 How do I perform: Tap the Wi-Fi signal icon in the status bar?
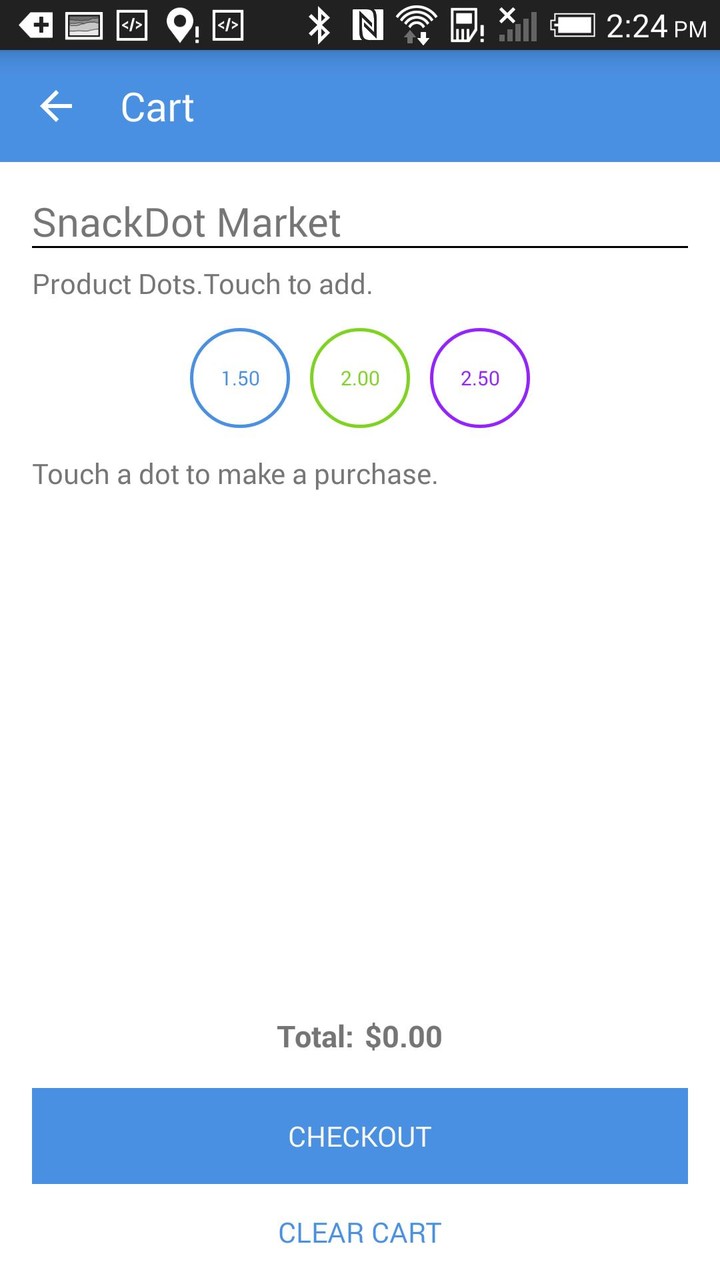pyautogui.click(x=414, y=25)
